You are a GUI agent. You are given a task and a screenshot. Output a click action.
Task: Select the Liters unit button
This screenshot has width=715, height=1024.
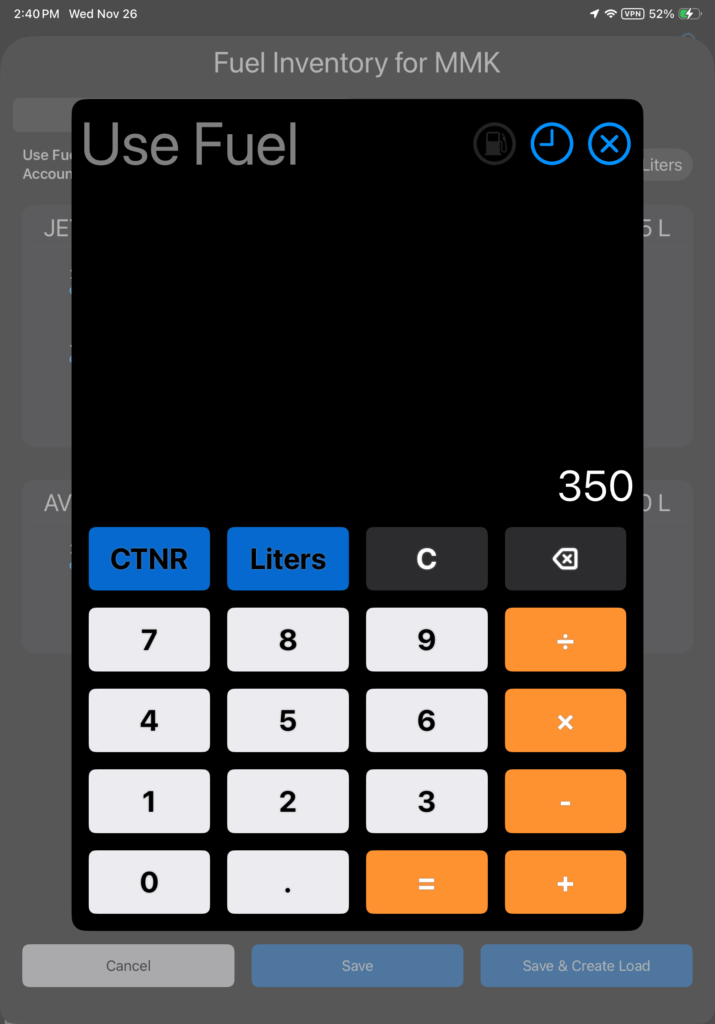[x=288, y=559]
